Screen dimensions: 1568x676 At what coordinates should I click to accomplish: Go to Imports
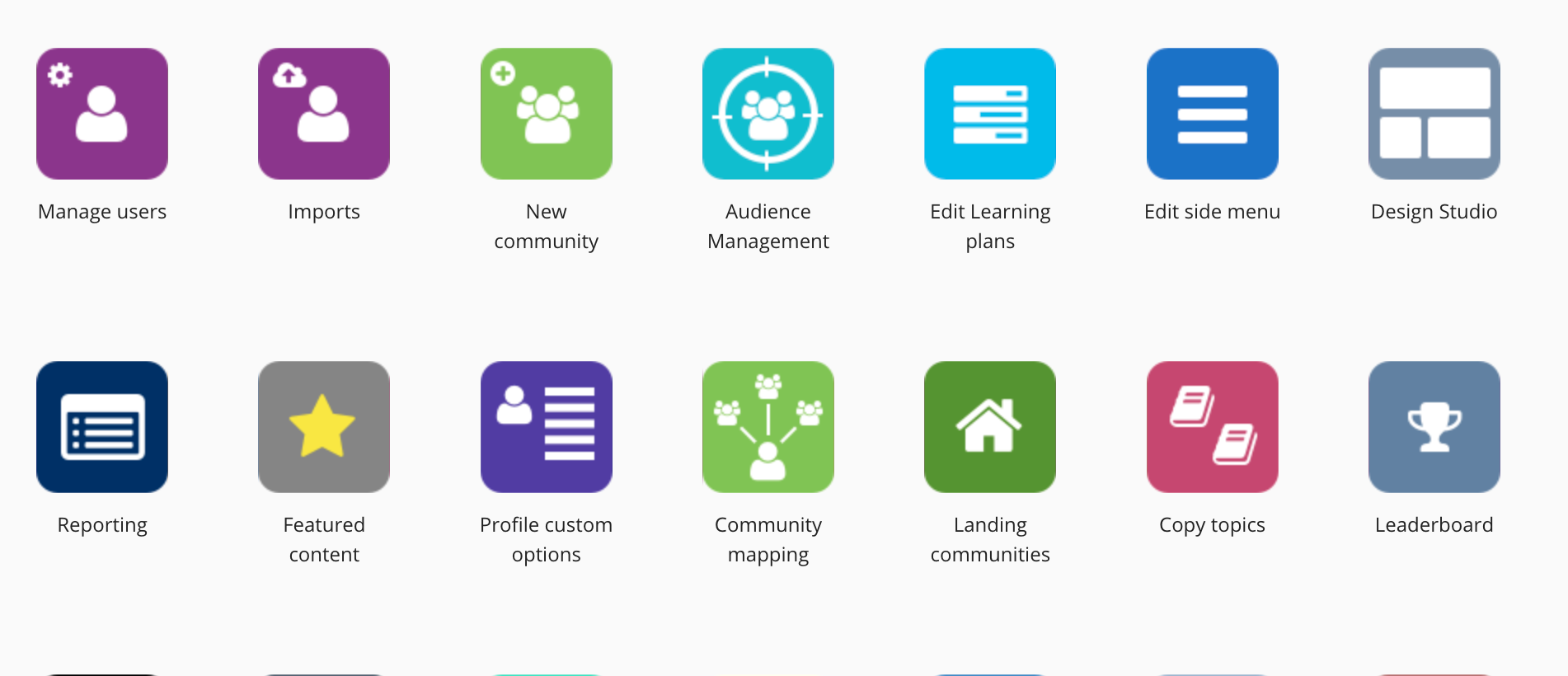[324, 114]
